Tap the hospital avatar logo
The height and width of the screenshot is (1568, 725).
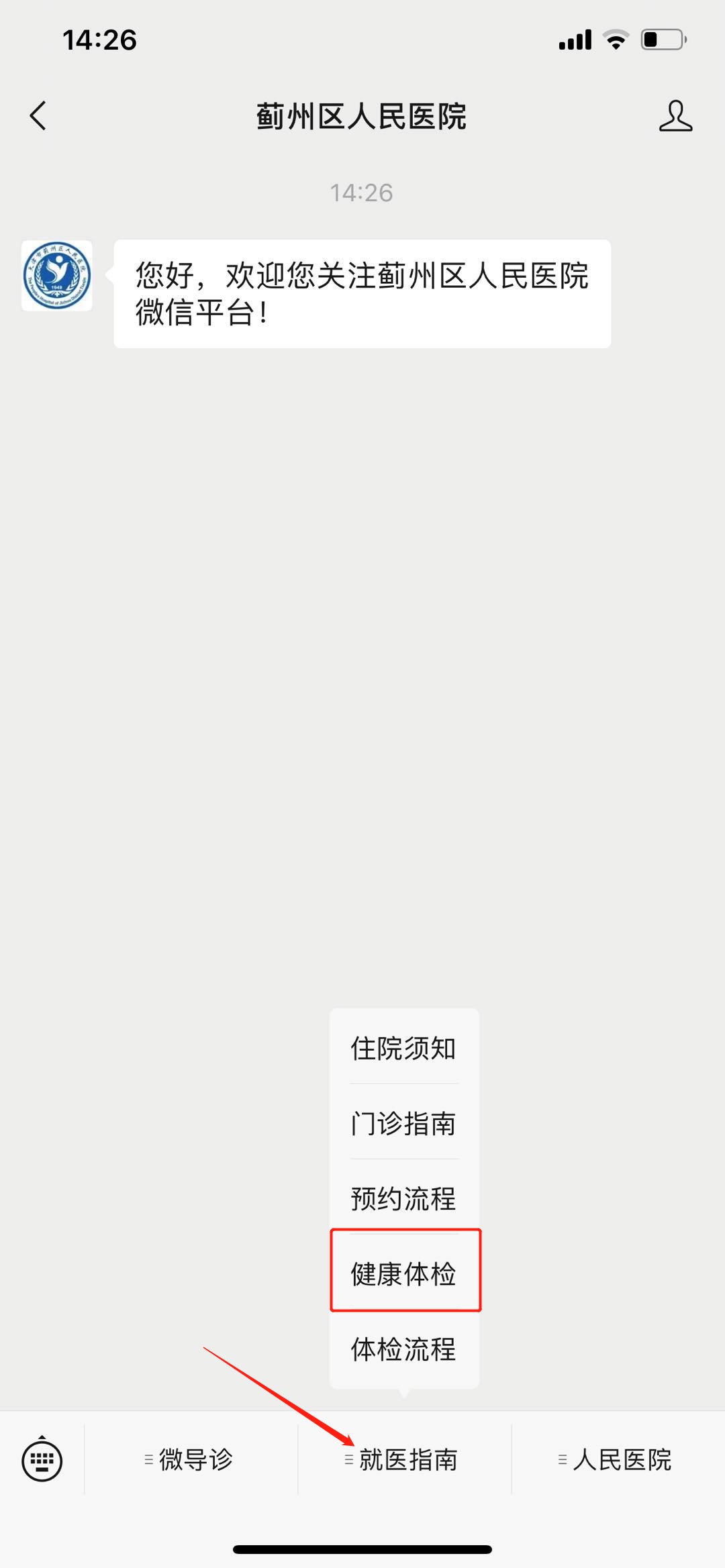click(x=57, y=276)
